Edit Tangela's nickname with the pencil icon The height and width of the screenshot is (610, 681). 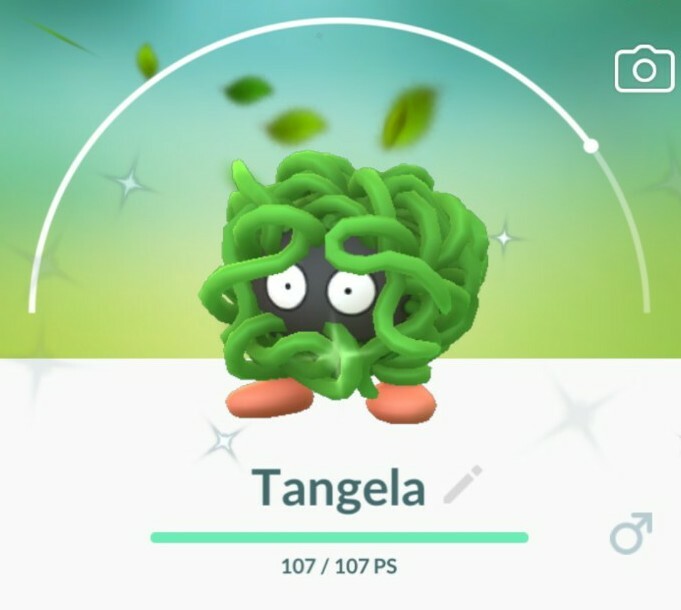tap(462, 485)
